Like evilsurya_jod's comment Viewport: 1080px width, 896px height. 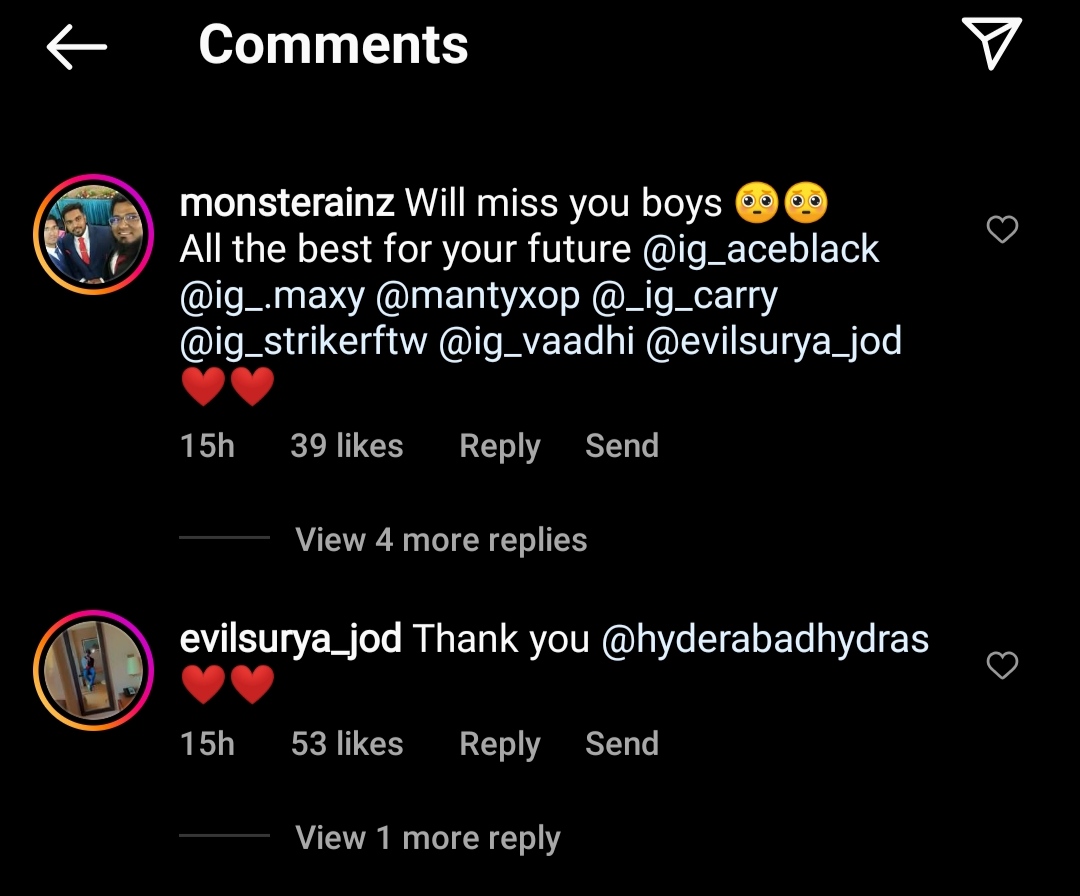[1002, 665]
